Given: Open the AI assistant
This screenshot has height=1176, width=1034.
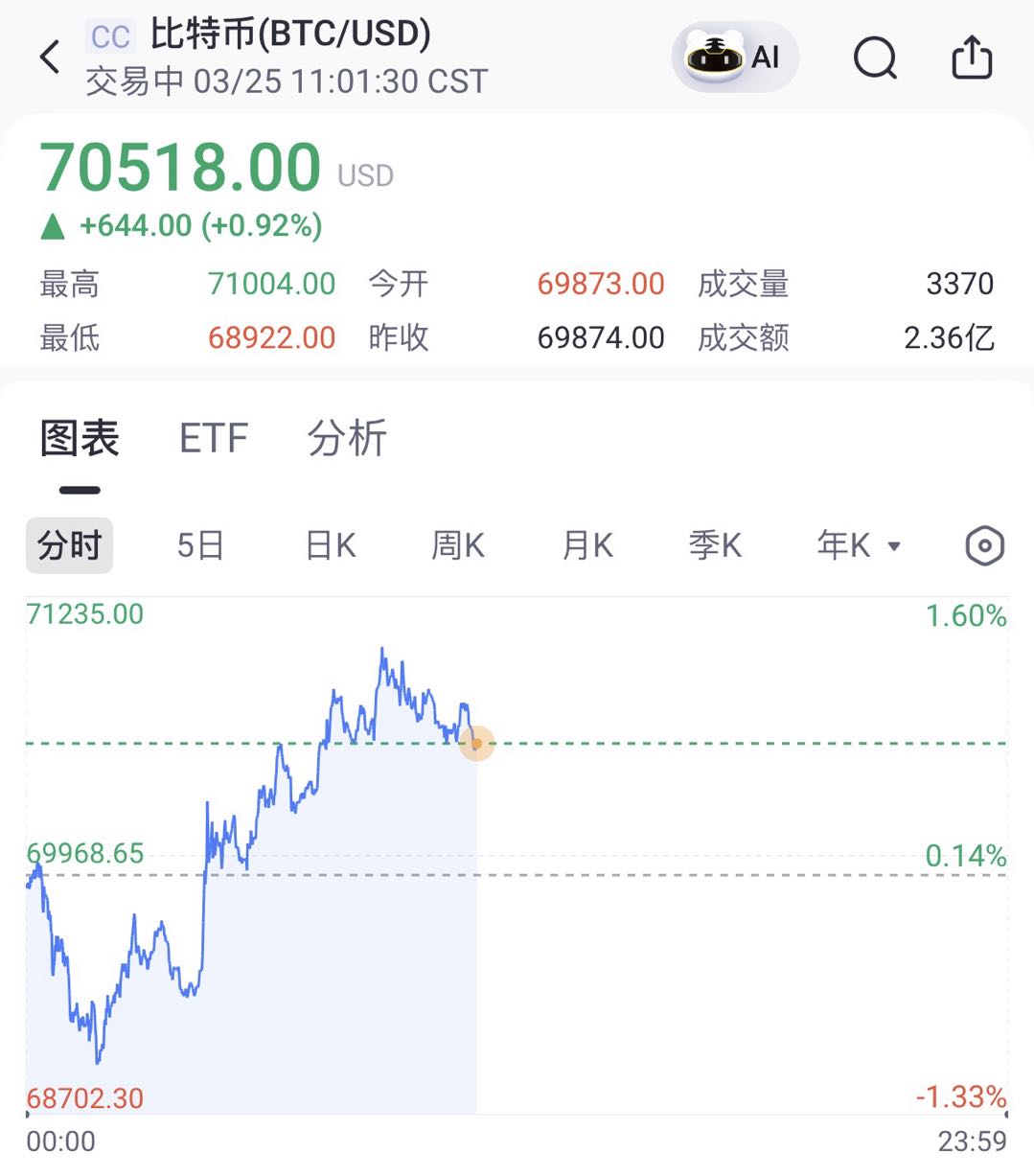Looking at the screenshot, I should coord(735,58).
